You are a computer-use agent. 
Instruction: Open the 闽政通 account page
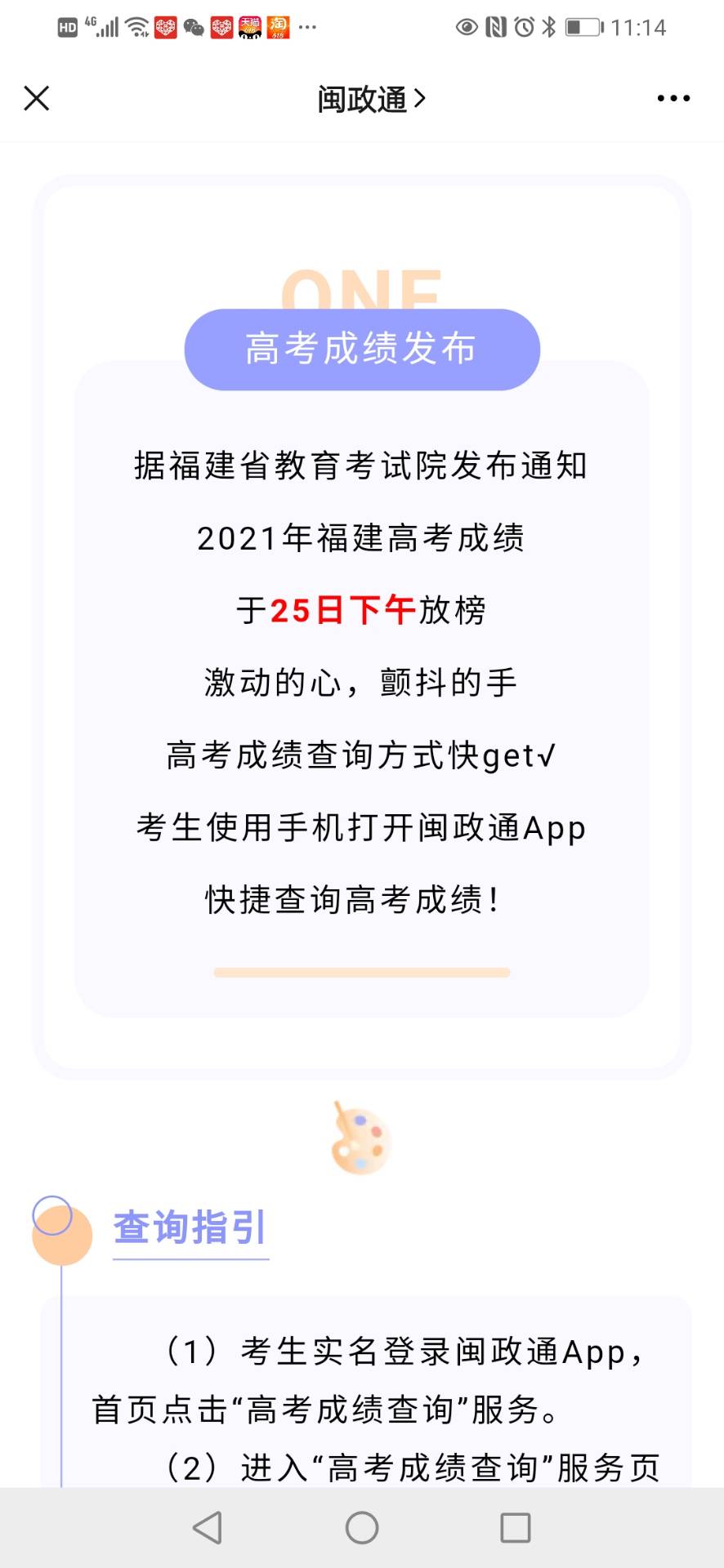click(371, 99)
